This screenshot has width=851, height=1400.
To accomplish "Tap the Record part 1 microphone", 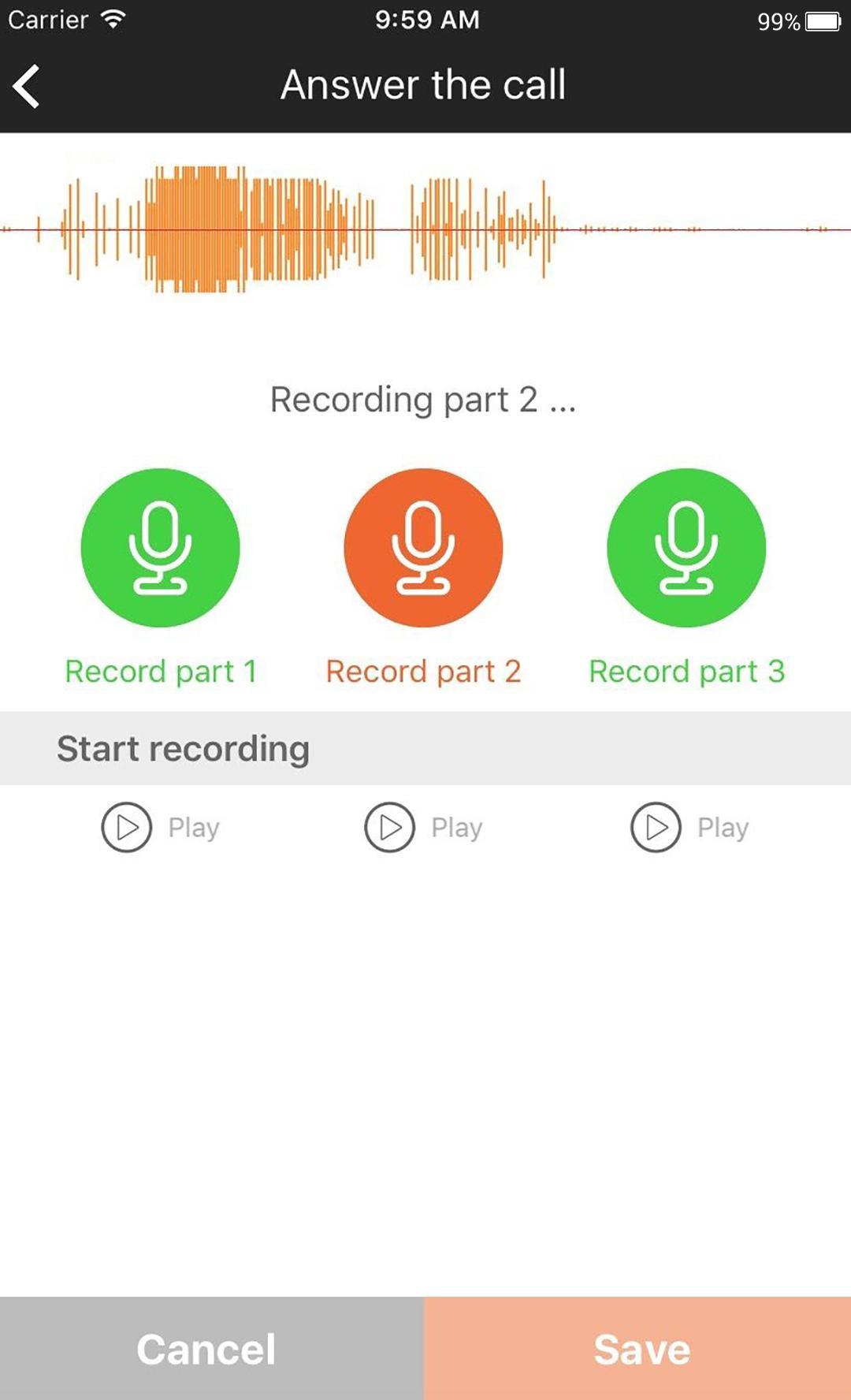I will 160,548.
